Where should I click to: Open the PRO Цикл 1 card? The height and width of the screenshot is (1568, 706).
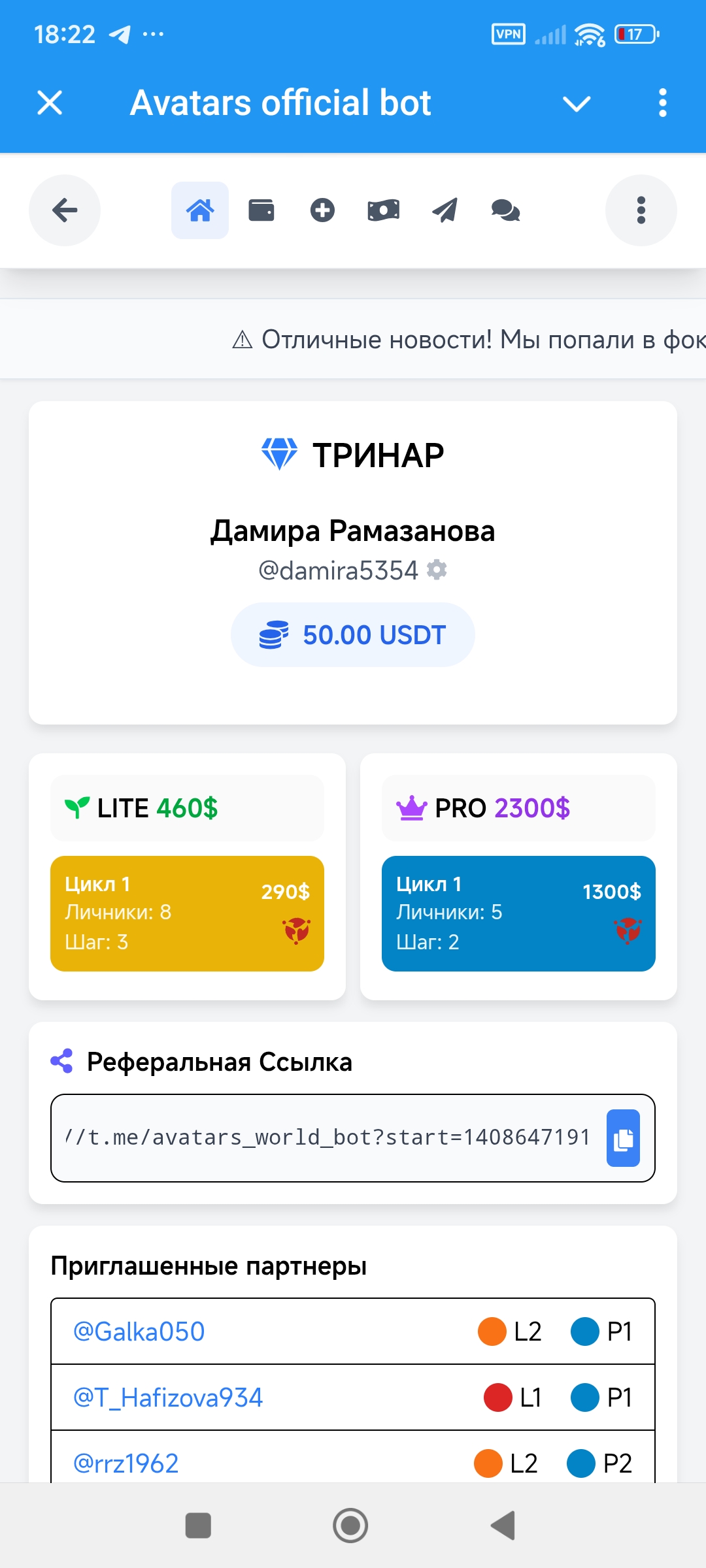pos(518,913)
